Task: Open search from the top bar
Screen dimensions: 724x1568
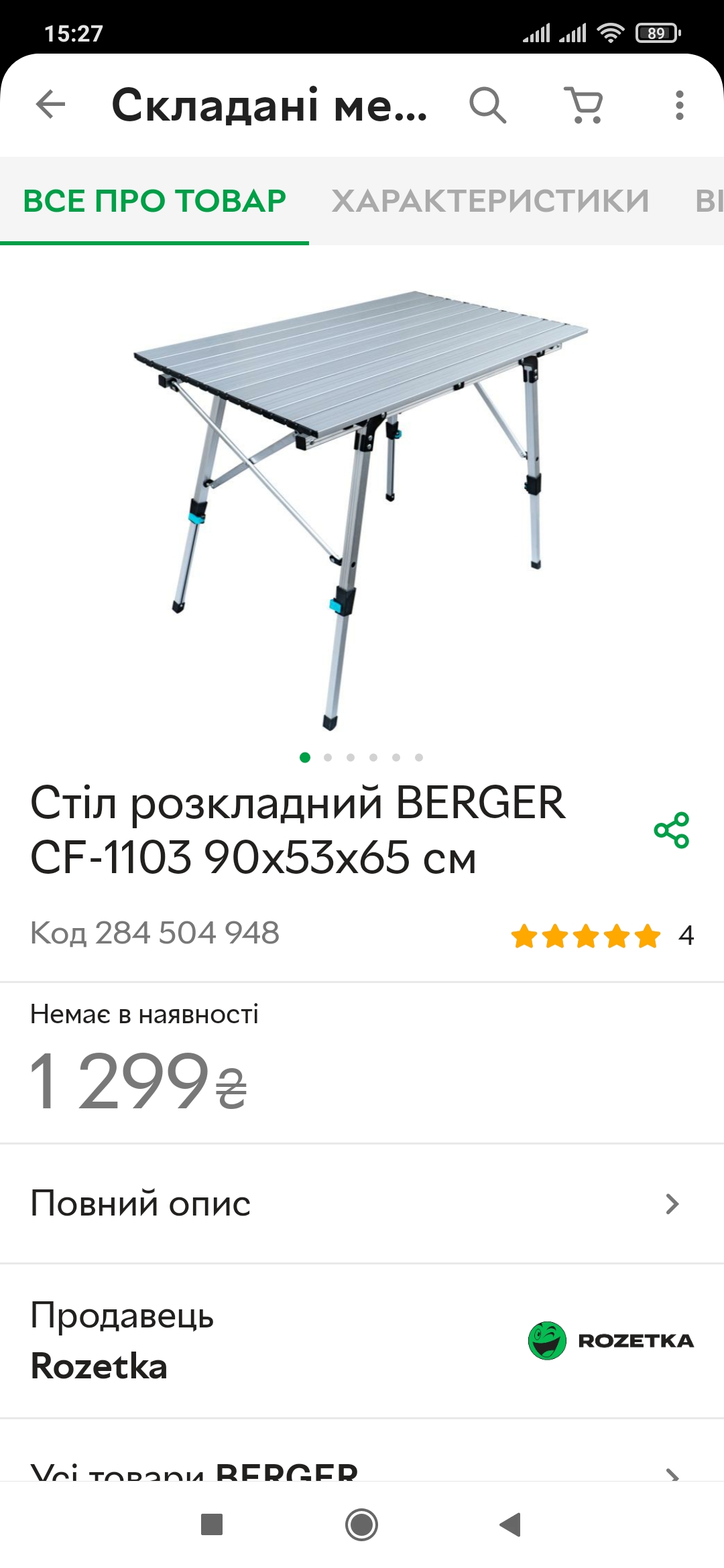Action: 487,105
